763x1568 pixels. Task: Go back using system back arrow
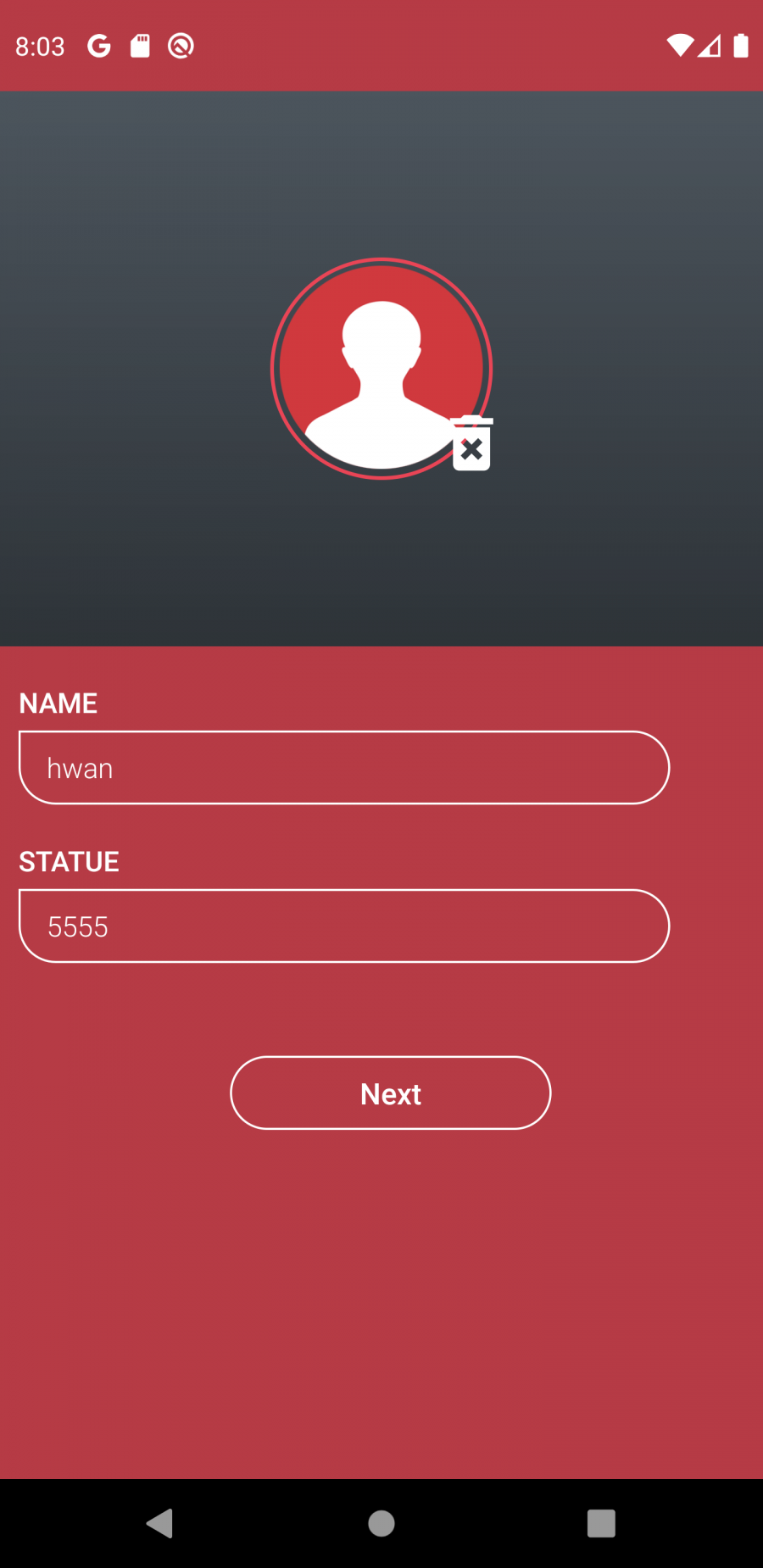point(159,1523)
